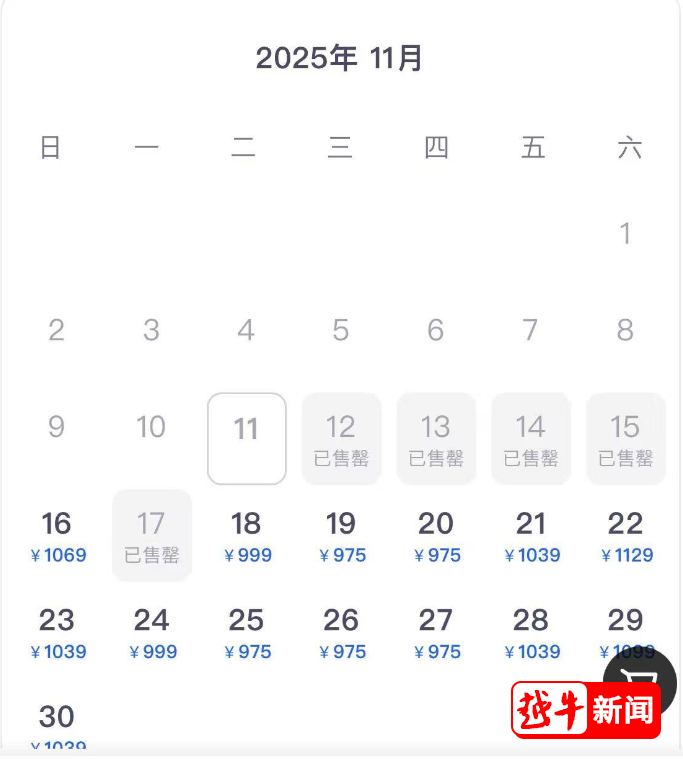The height and width of the screenshot is (760, 683).
Task: Pick November 20 at ¥975
Action: (x=436, y=536)
